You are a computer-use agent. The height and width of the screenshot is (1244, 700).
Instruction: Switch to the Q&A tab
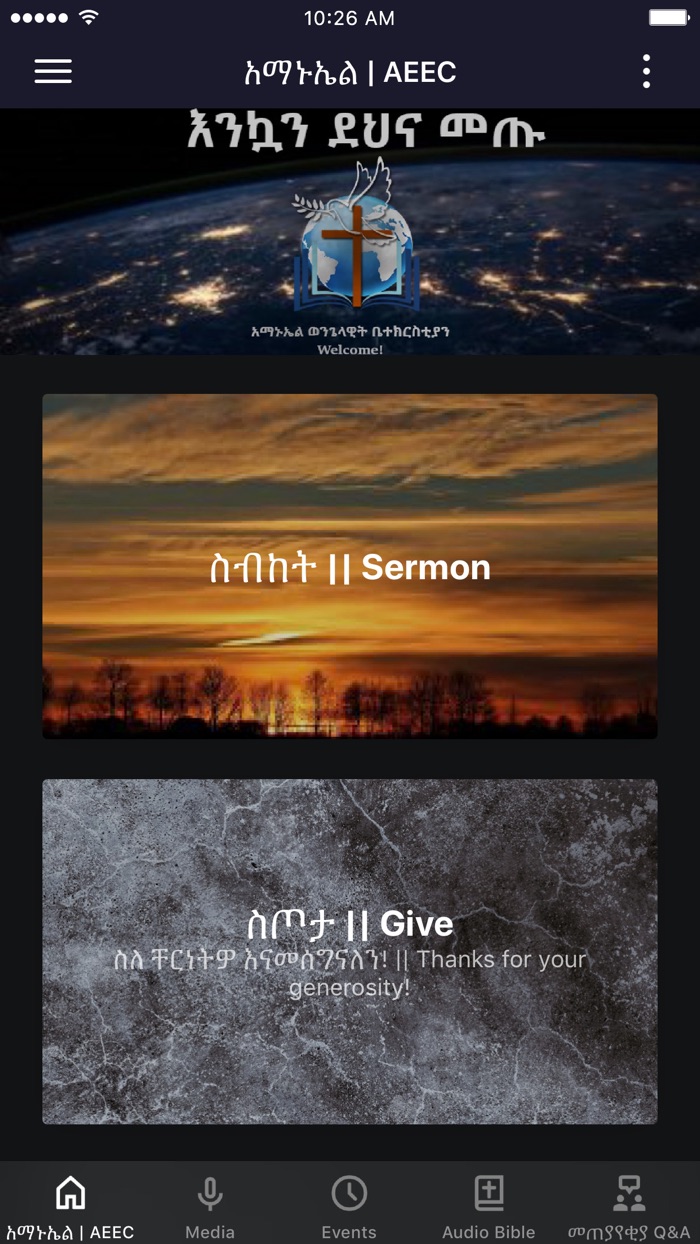tap(629, 1204)
